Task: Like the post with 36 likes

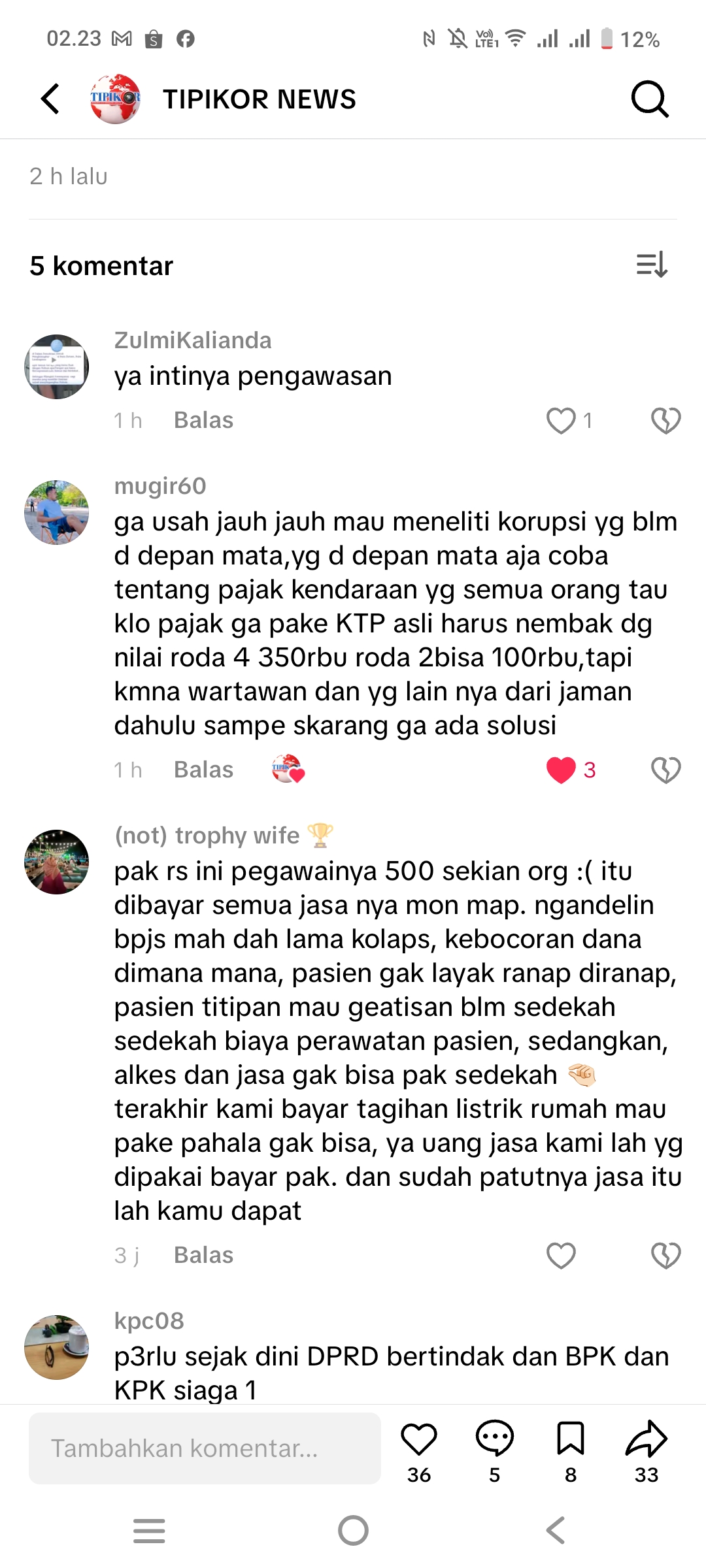Action: pos(418,1439)
